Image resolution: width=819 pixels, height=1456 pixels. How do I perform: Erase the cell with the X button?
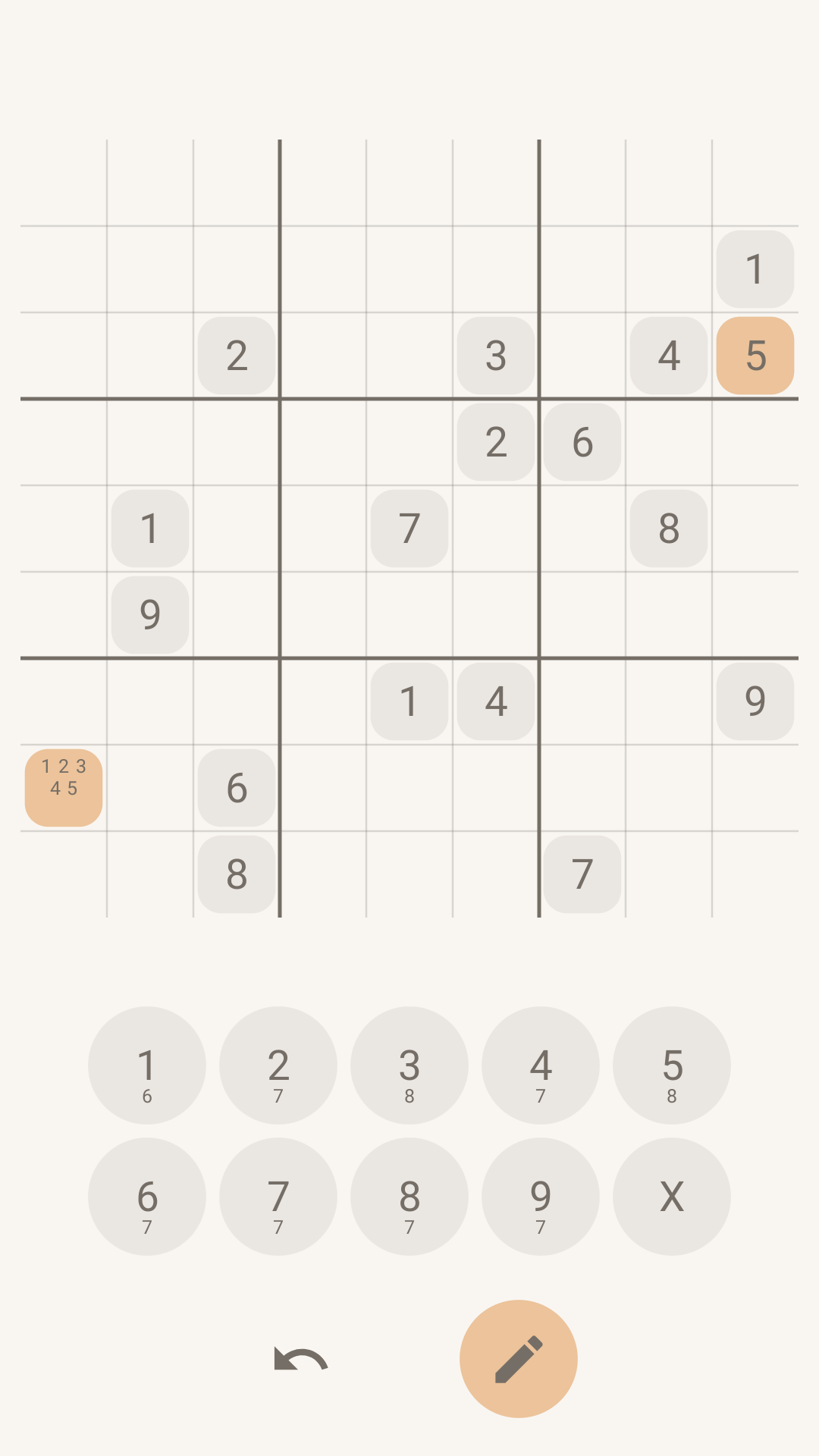(672, 1196)
